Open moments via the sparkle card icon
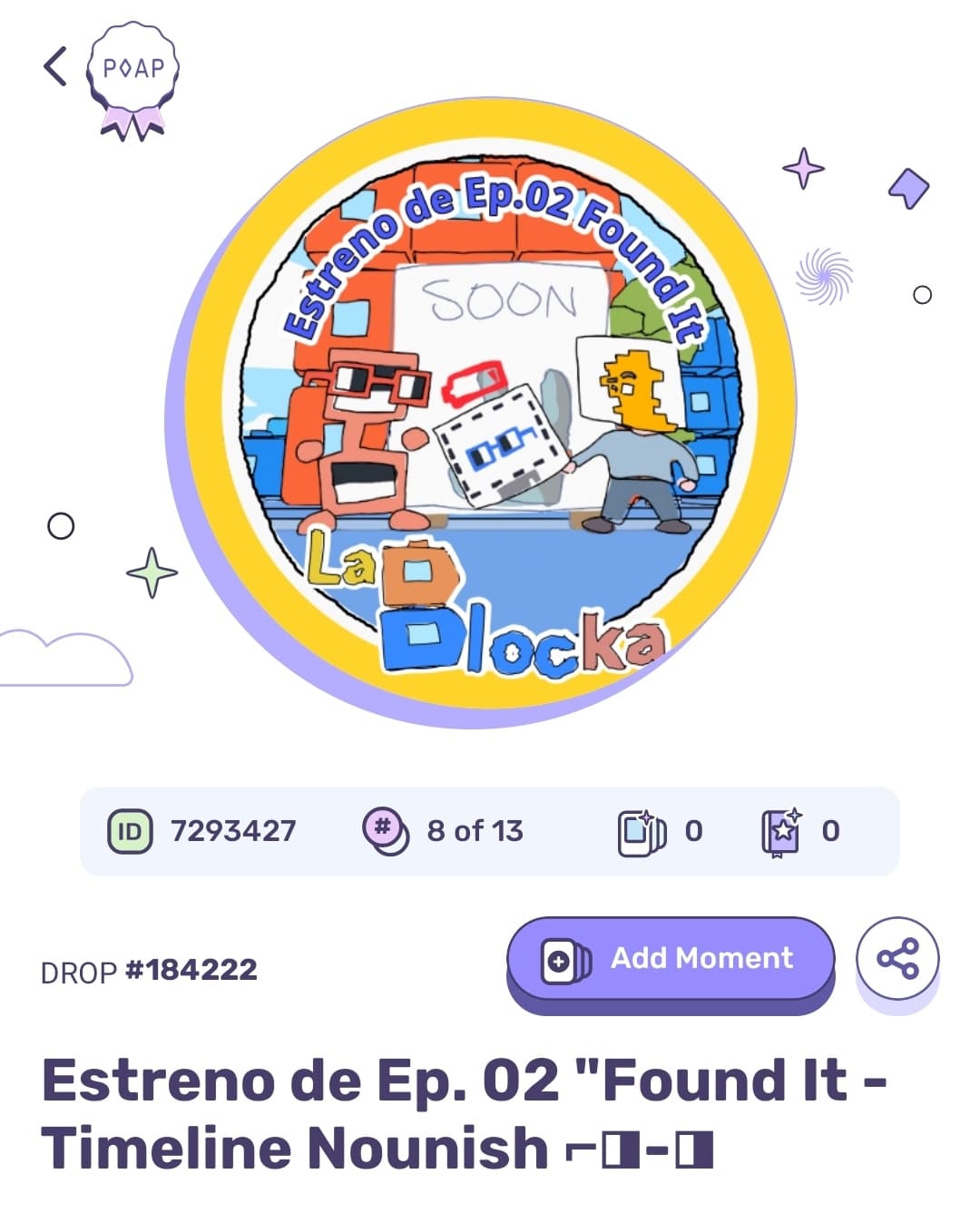The width and height of the screenshot is (980, 1213). pos(642,829)
